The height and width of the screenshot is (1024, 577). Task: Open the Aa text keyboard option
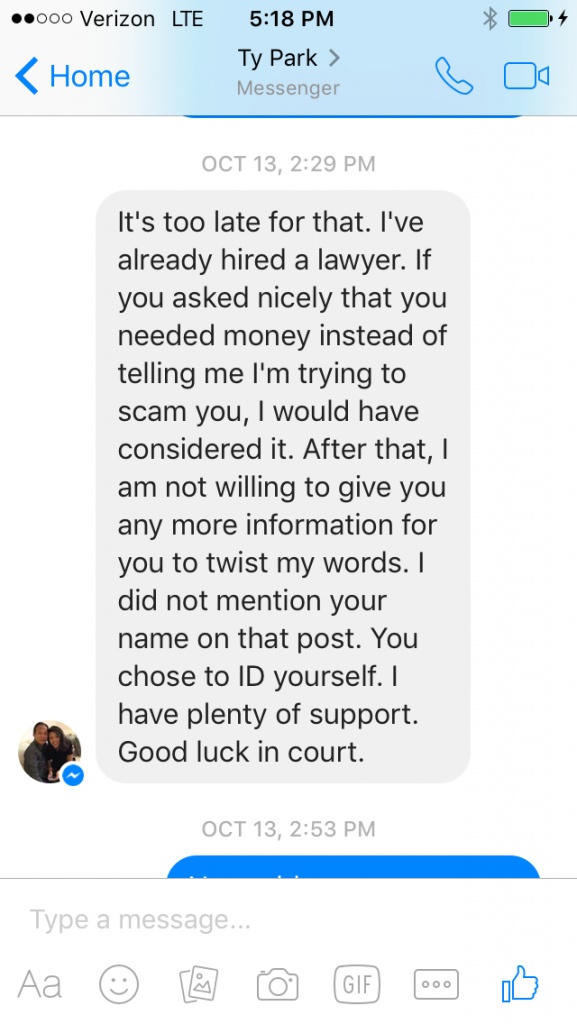(40, 984)
